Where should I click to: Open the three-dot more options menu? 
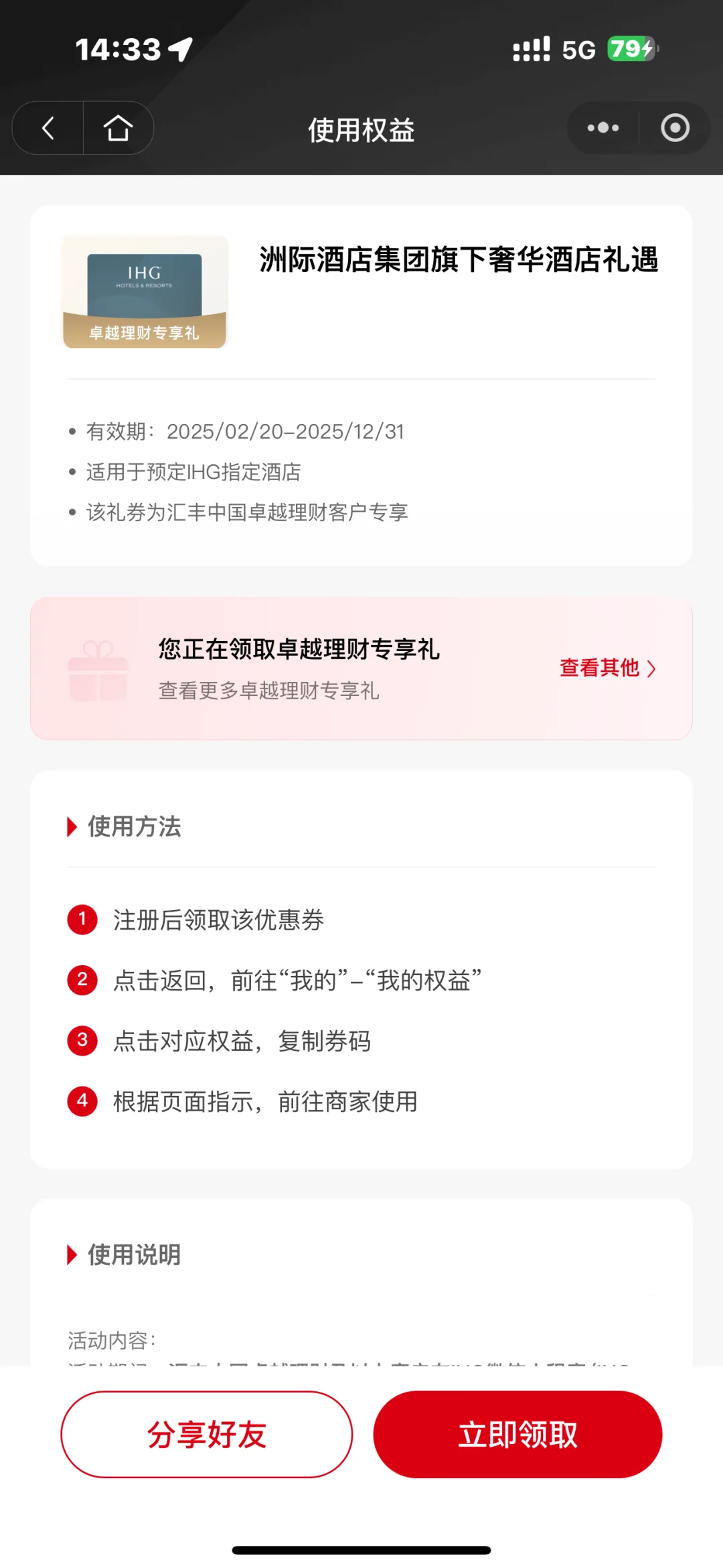point(602,128)
